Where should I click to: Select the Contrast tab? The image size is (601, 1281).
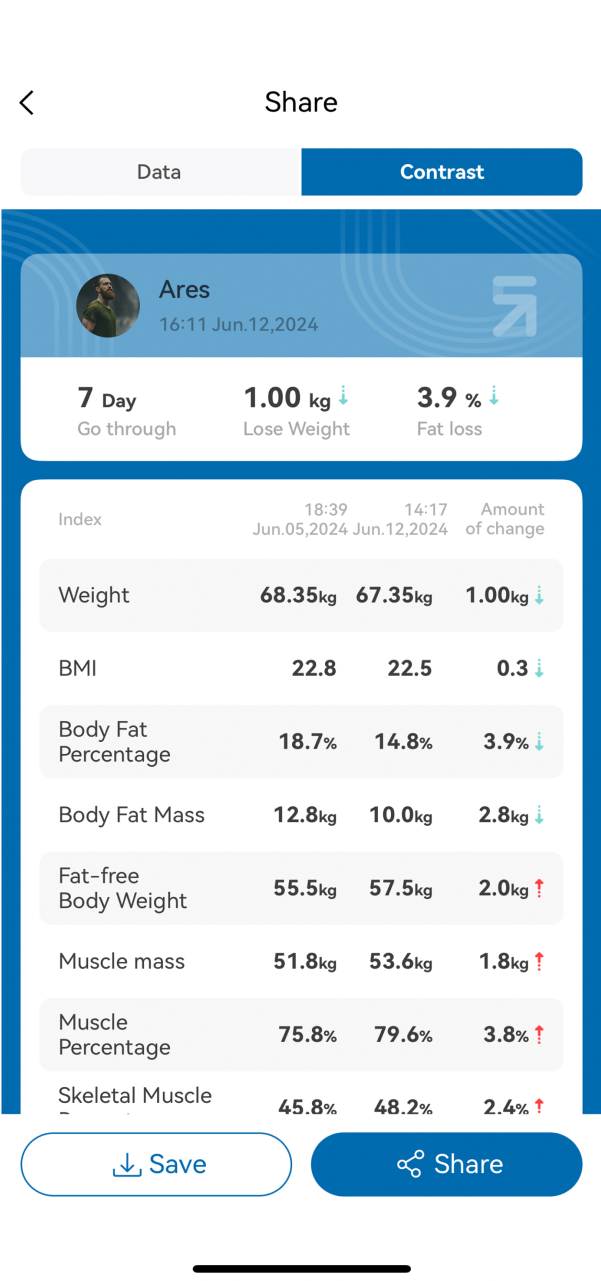(x=441, y=172)
